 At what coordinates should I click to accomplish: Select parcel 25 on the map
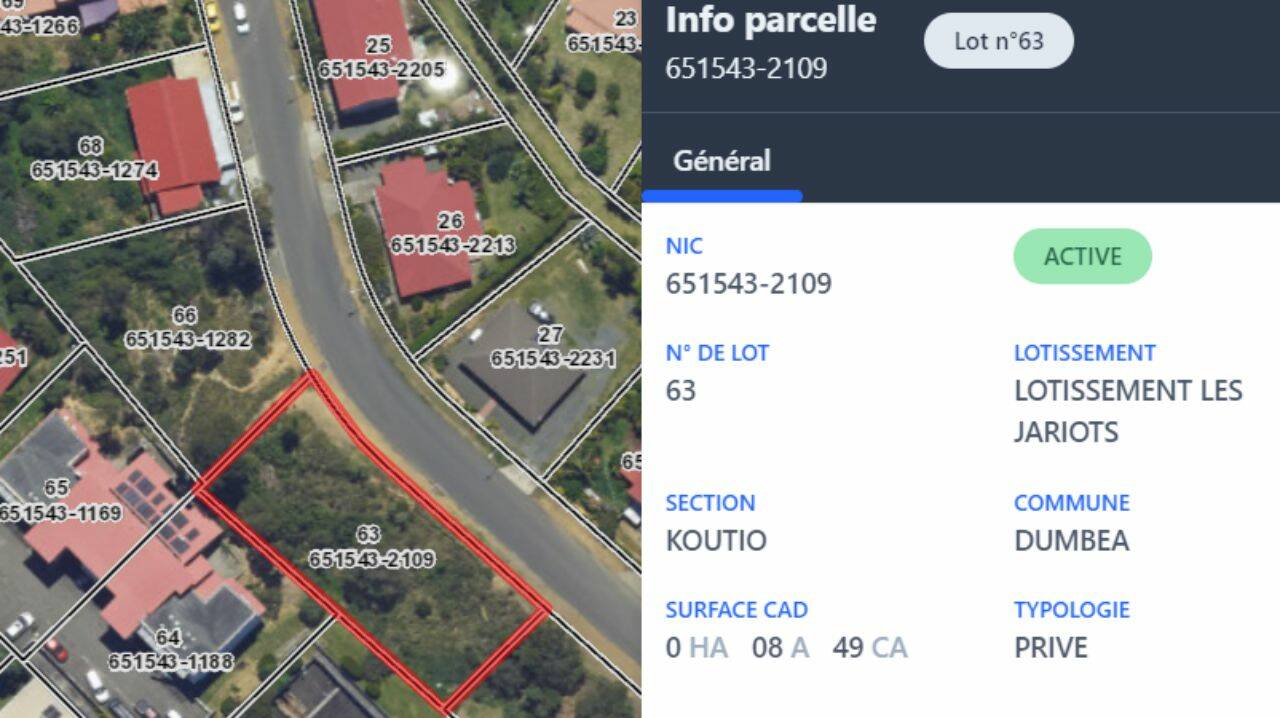click(x=378, y=58)
